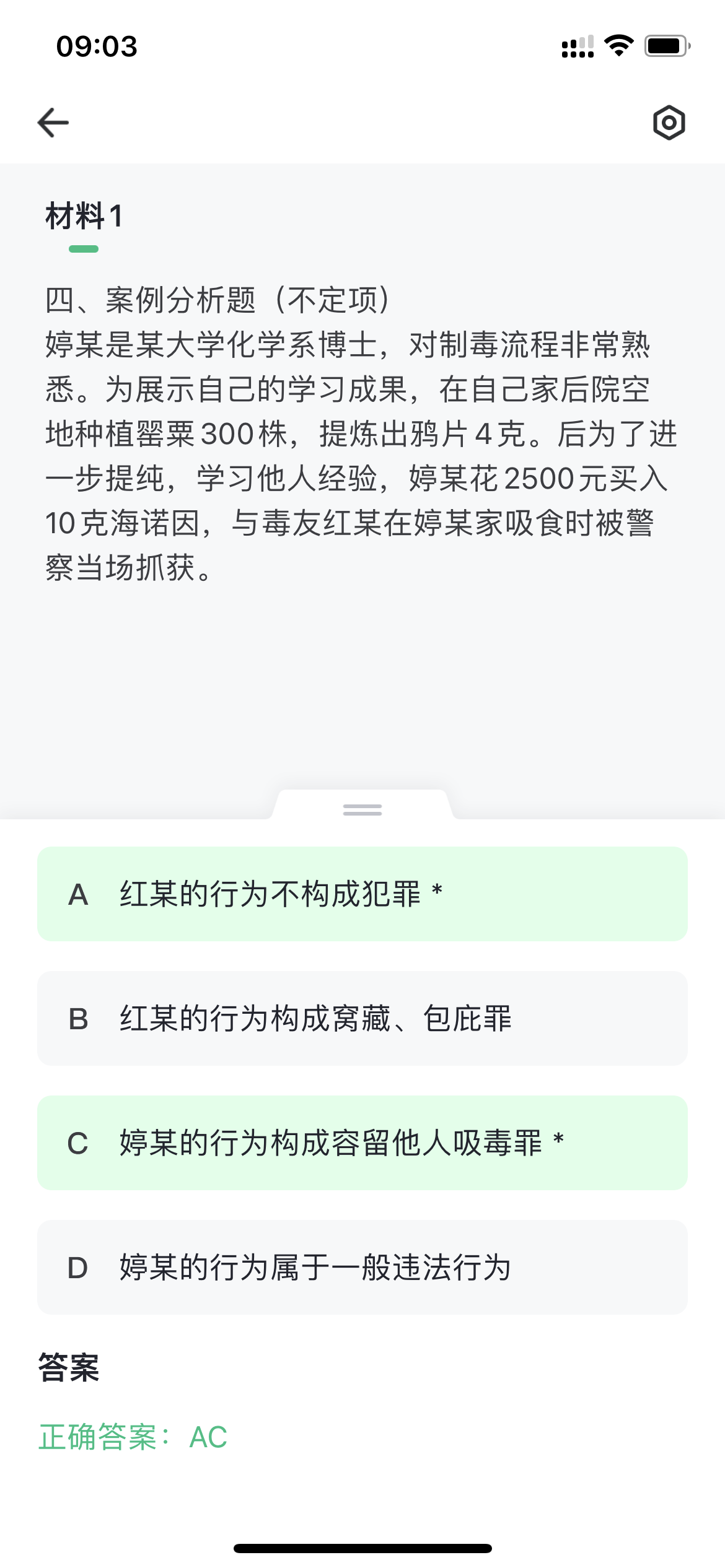
Task: Go back with the arrow icon
Action: (53, 122)
